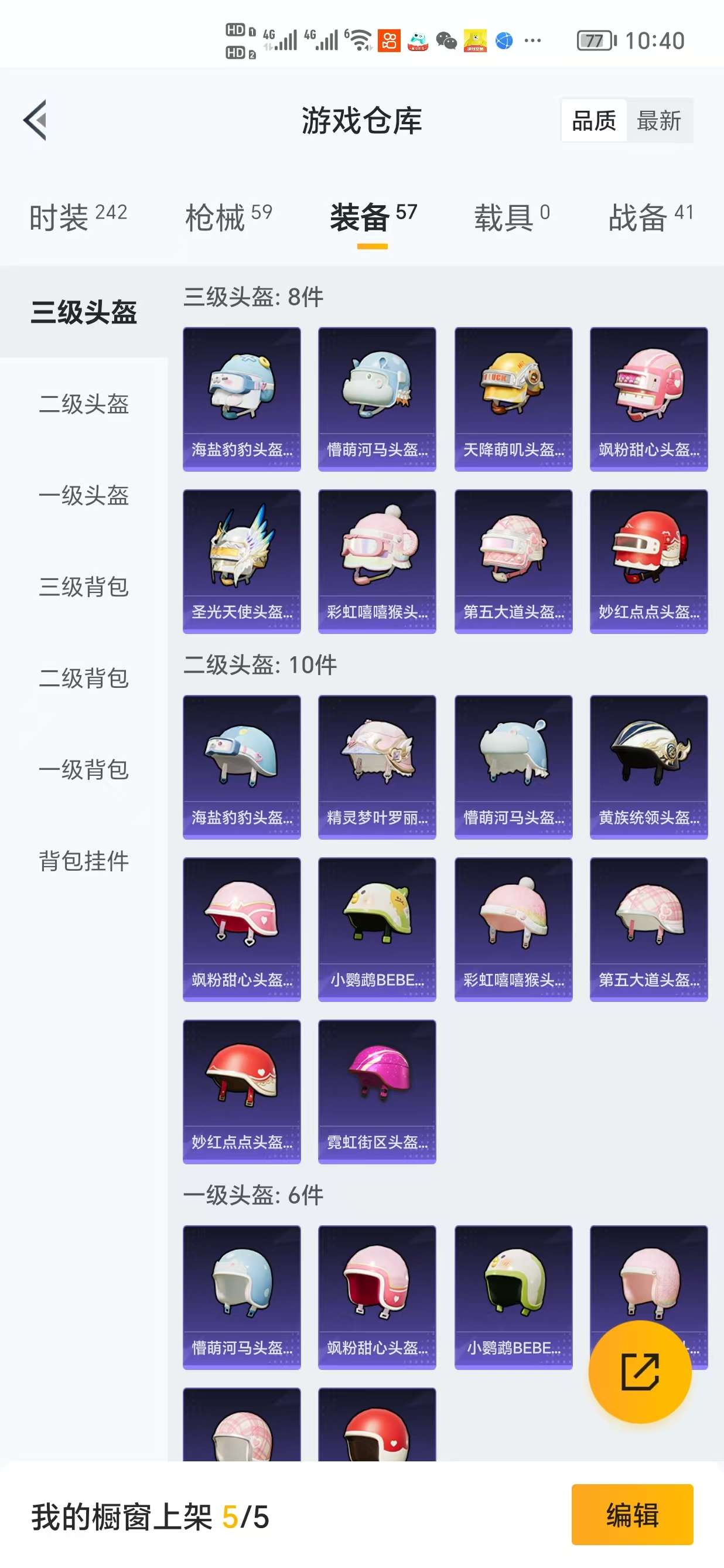
Task: Jump to the 三级背包 category
Action: pyautogui.click(x=84, y=586)
